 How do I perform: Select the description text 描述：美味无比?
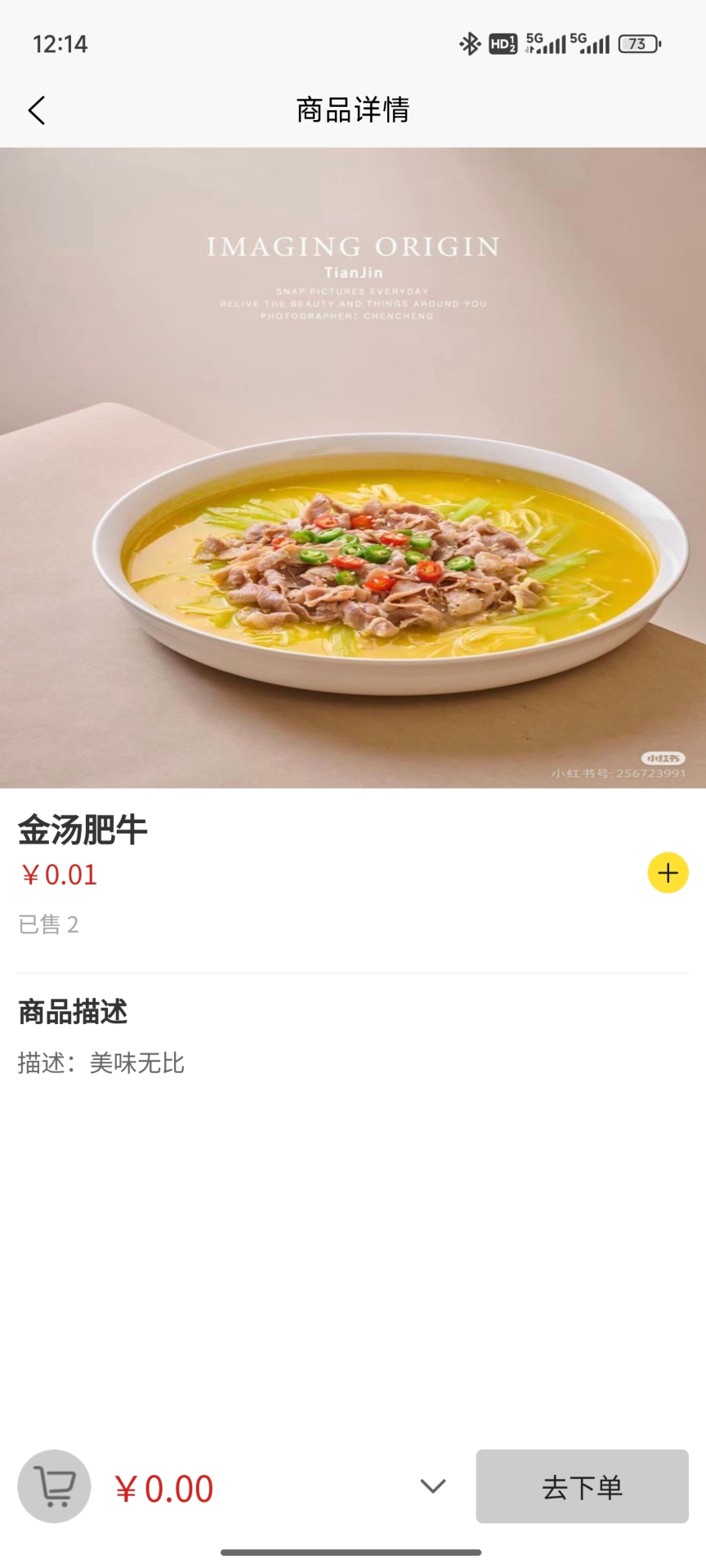tap(101, 1062)
